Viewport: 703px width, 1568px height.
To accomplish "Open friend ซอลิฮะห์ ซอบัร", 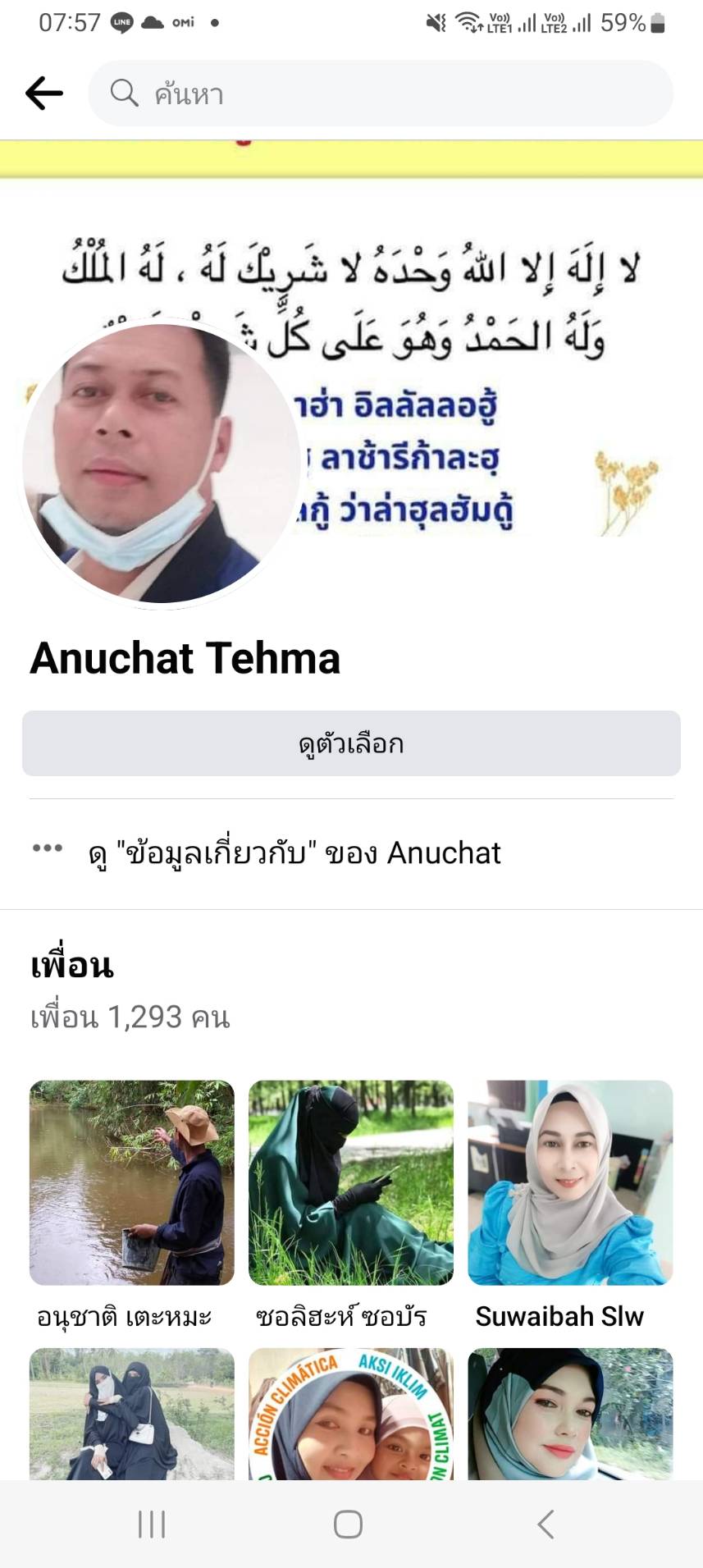I will tap(351, 1182).
